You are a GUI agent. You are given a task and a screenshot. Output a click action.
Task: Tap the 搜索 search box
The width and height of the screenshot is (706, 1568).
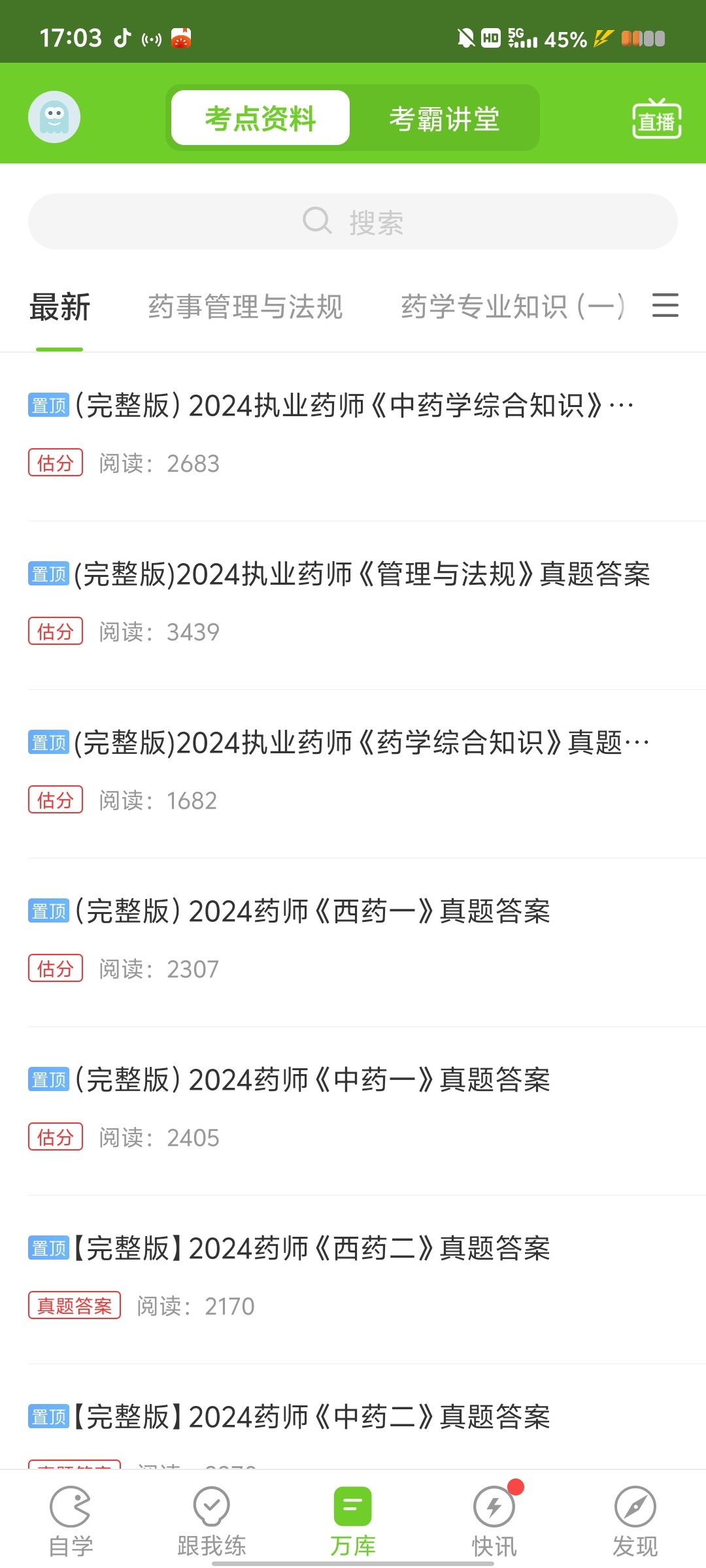click(353, 221)
